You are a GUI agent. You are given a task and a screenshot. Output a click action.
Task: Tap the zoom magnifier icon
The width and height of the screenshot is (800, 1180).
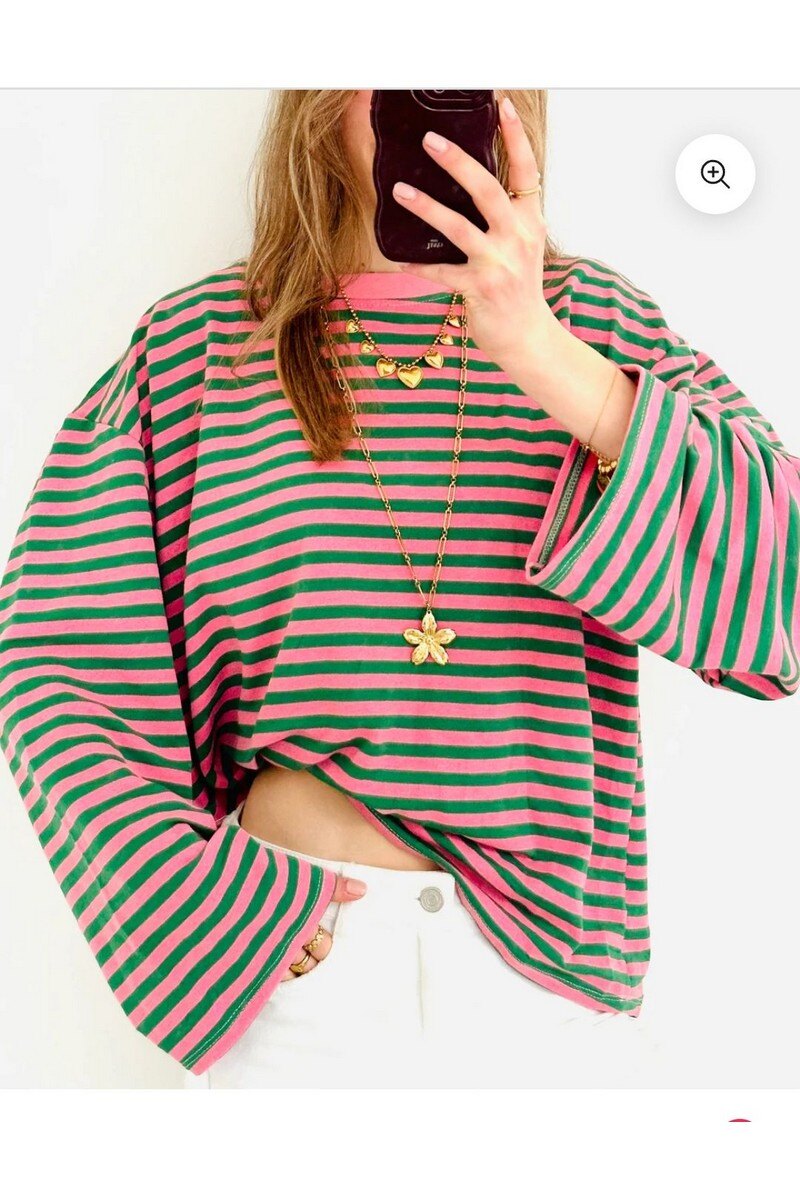pos(715,175)
